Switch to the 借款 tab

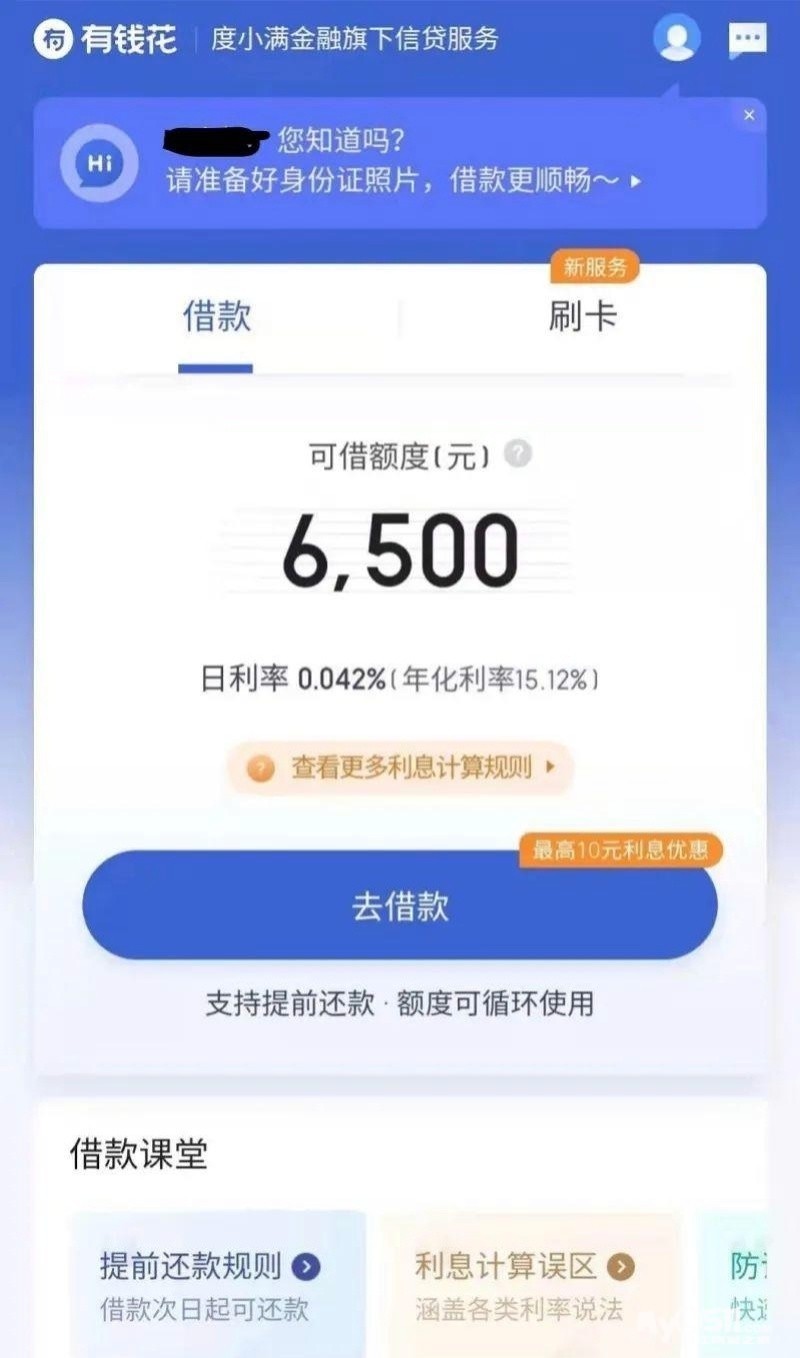(216, 318)
